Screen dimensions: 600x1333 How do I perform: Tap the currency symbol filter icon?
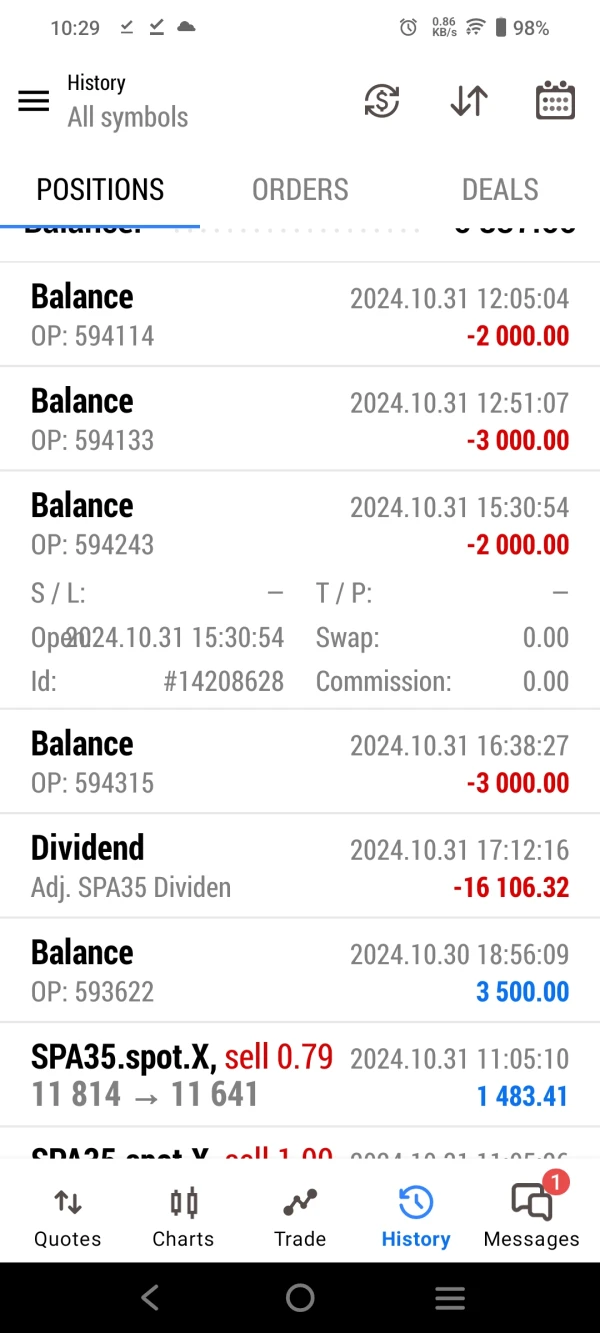pos(381,101)
